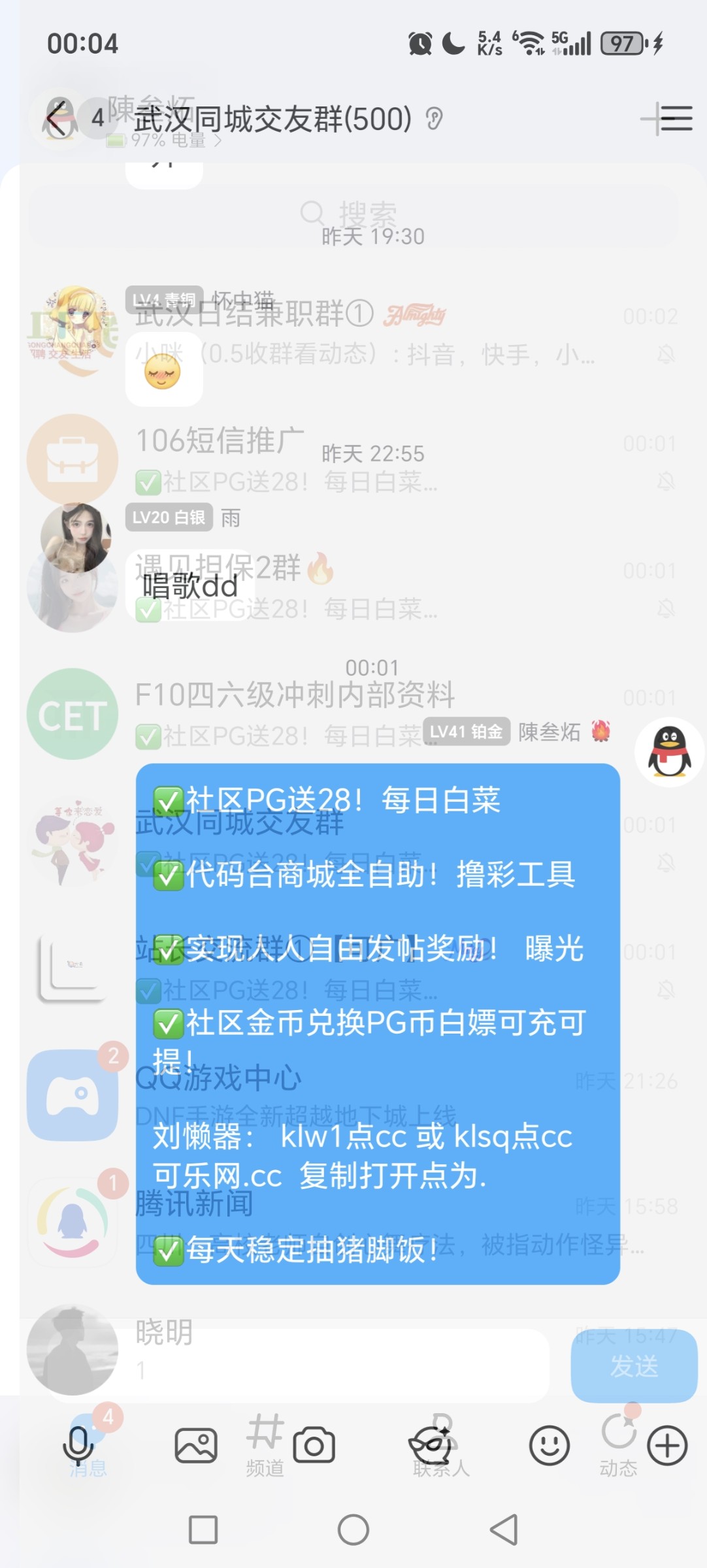Image resolution: width=707 pixels, height=1568 pixels.
Task: Open the smiley emoji picker
Action: coord(549,1445)
